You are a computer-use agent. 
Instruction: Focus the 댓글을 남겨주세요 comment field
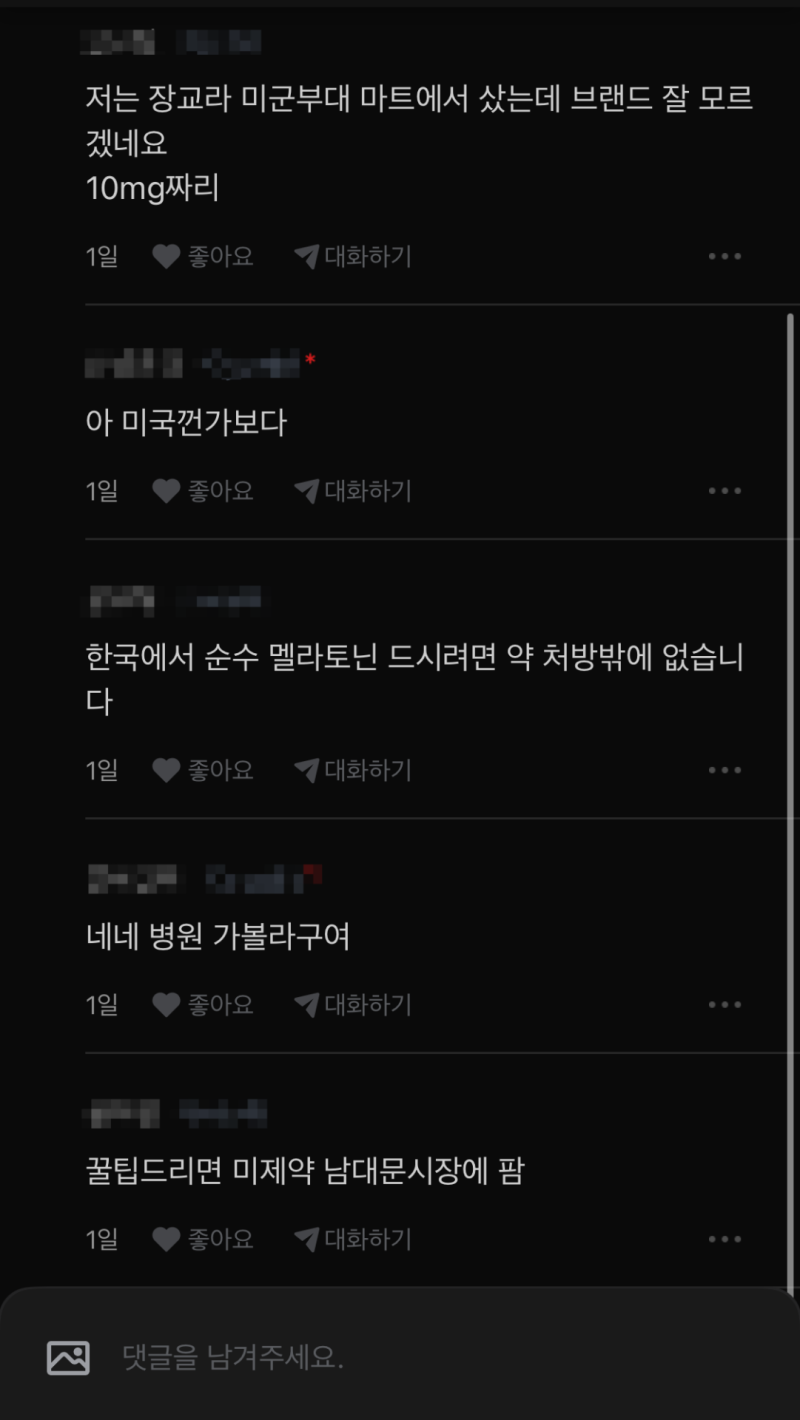point(400,1357)
